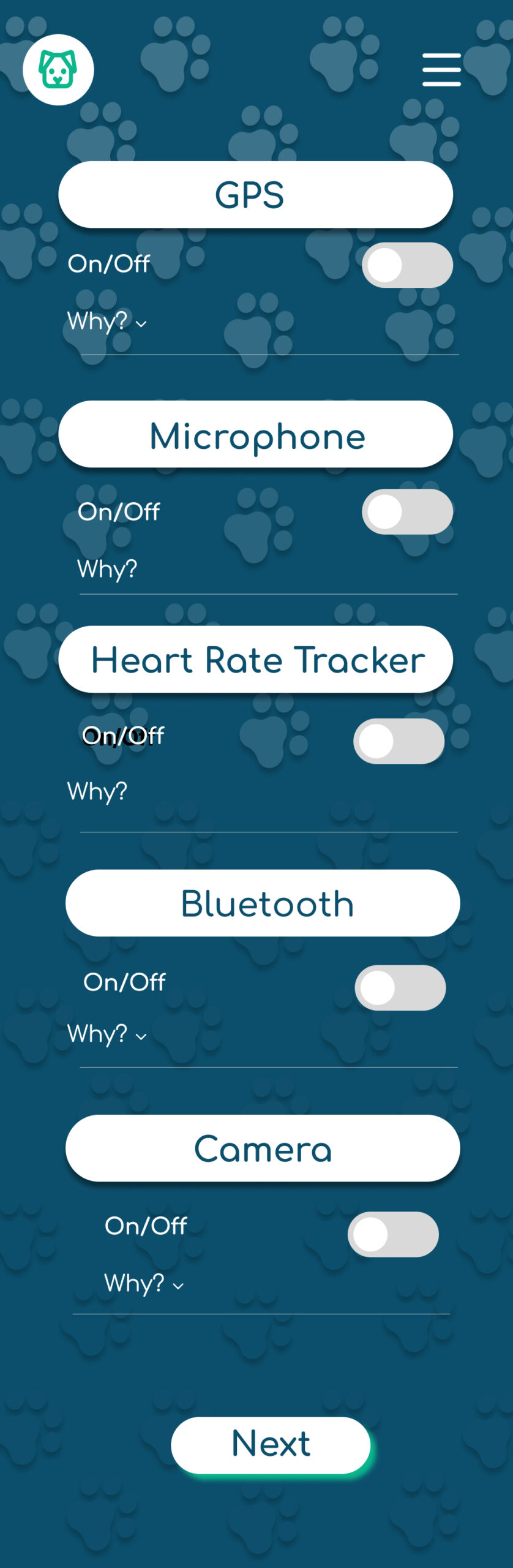
Task: Tap the dog logo icon
Action: (58, 70)
